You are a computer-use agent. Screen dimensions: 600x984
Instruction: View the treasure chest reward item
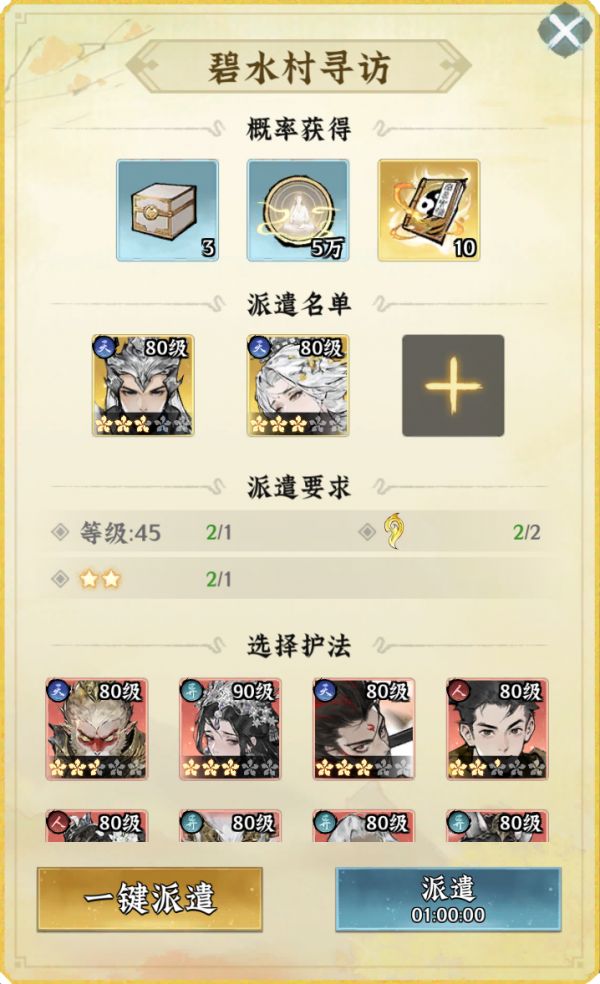tap(167, 210)
